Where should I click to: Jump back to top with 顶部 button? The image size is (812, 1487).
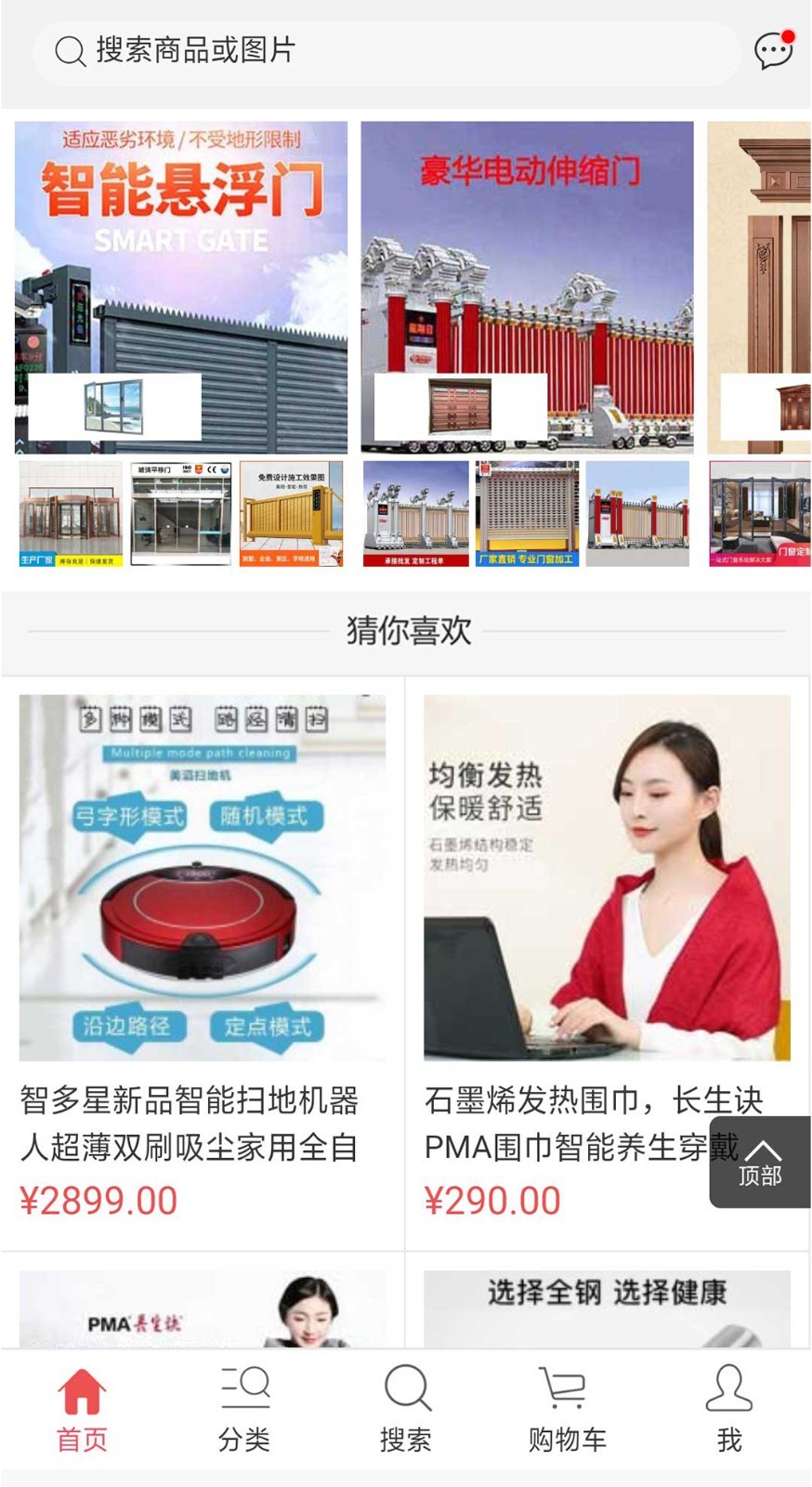(x=760, y=1162)
